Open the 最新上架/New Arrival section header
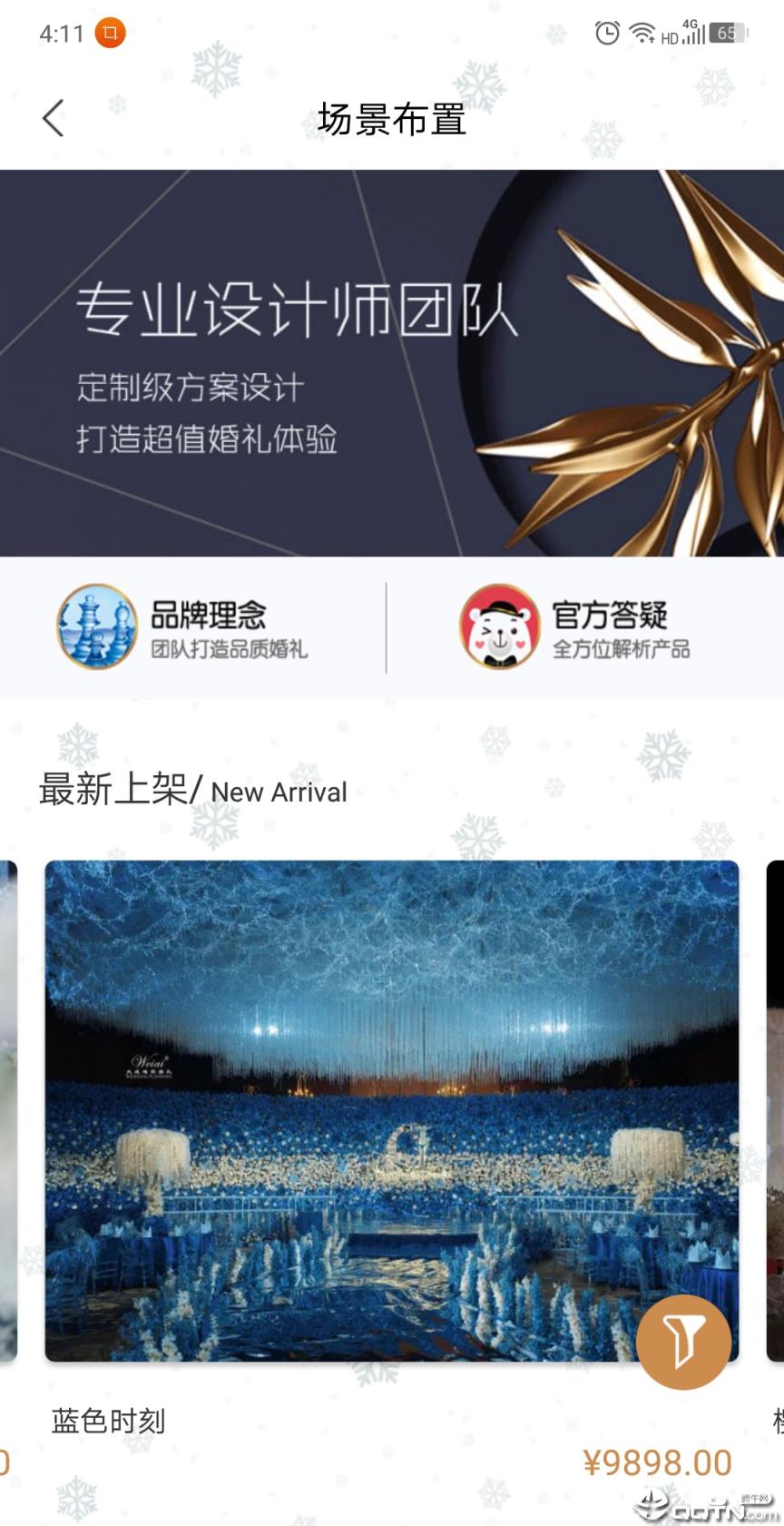Screen dimensions: 784x1526 [191, 791]
